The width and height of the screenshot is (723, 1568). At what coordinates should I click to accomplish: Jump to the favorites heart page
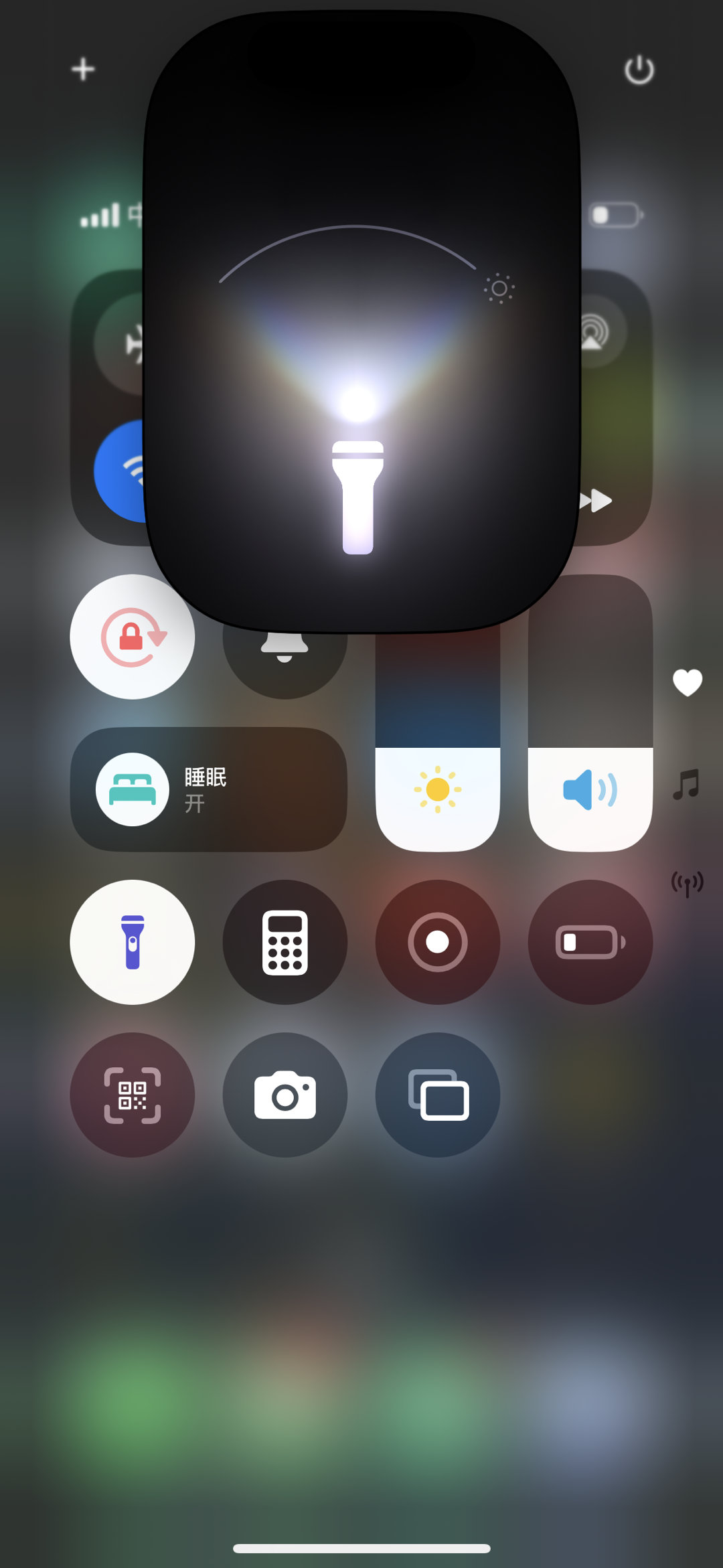[687, 682]
